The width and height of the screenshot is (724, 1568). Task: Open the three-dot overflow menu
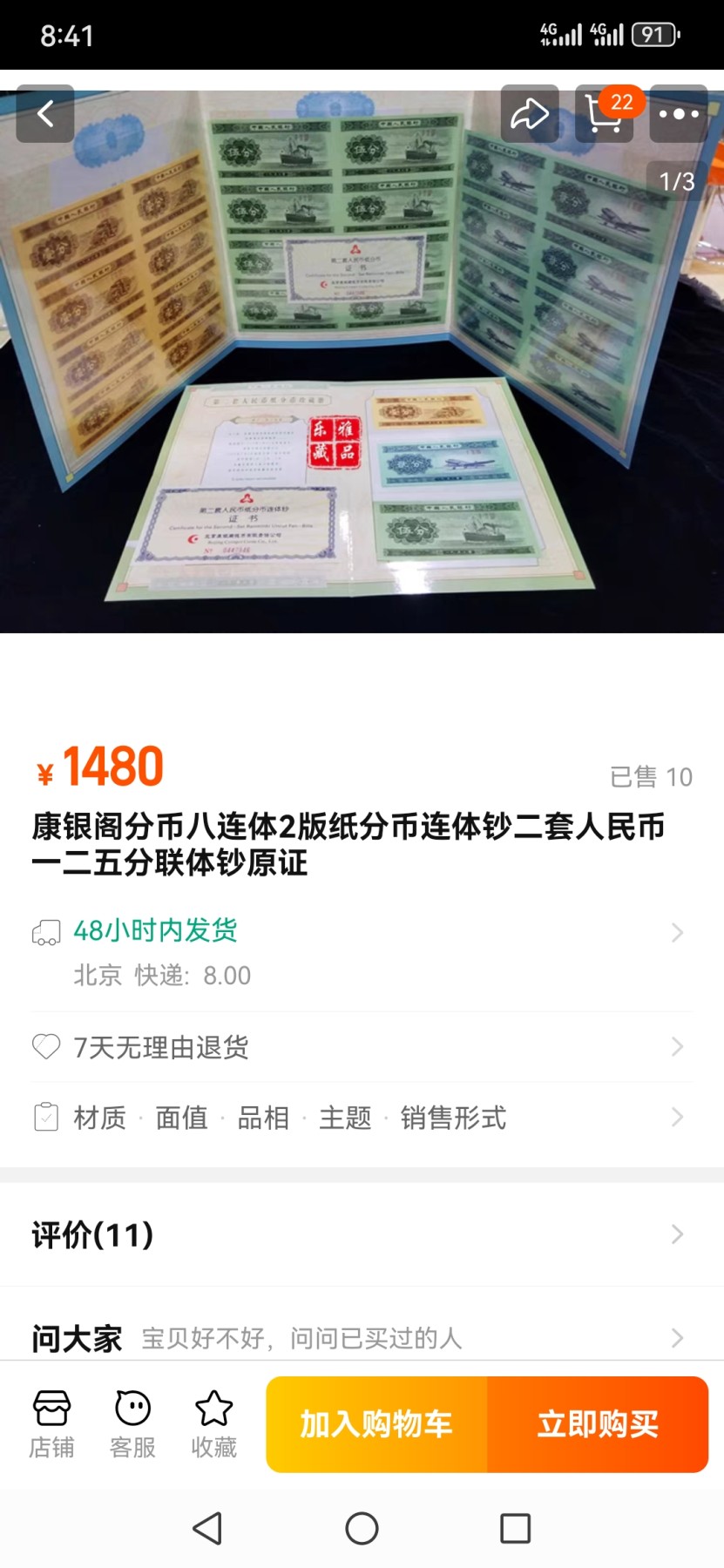click(x=678, y=113)
